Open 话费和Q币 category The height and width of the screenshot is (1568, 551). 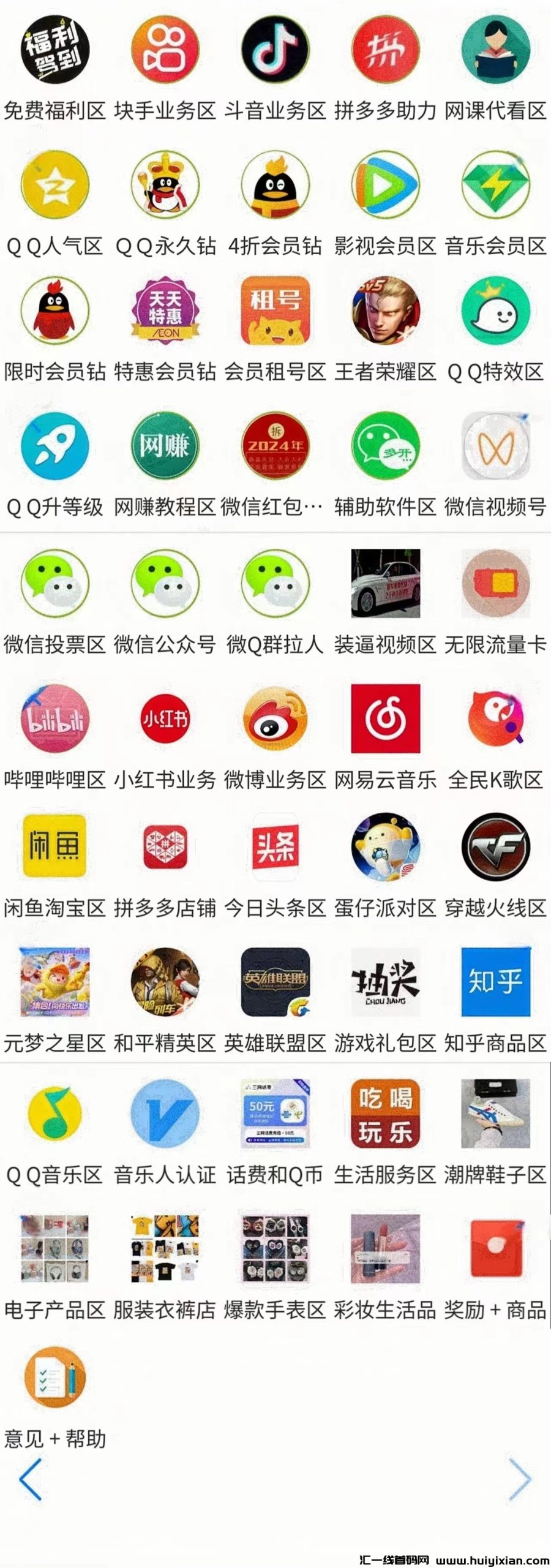[275, 1114]
